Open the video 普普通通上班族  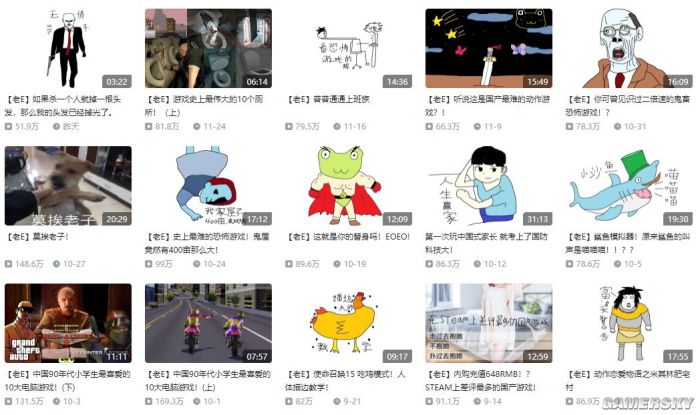[347, 48]
